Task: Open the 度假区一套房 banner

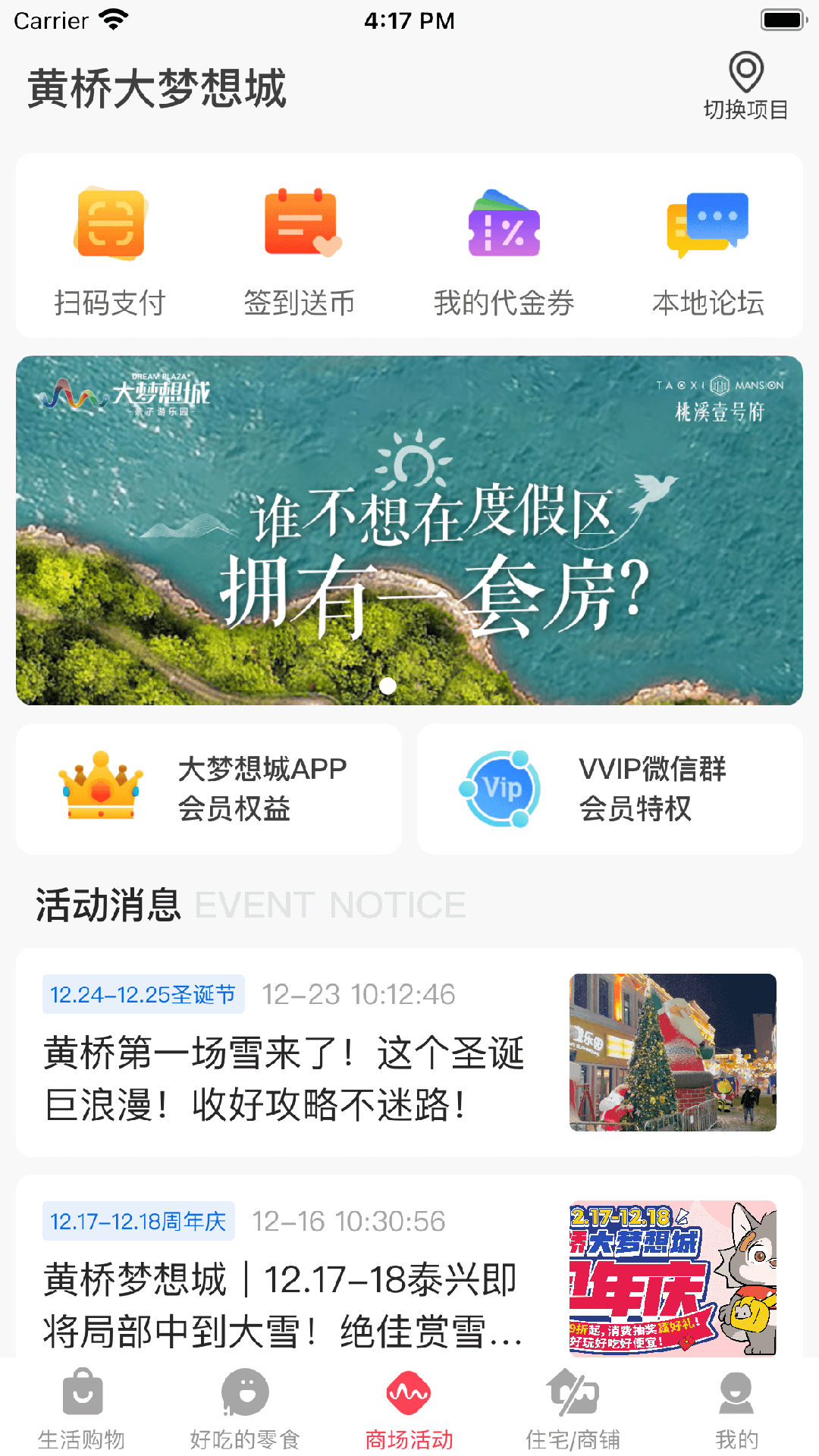Action: 409,530
